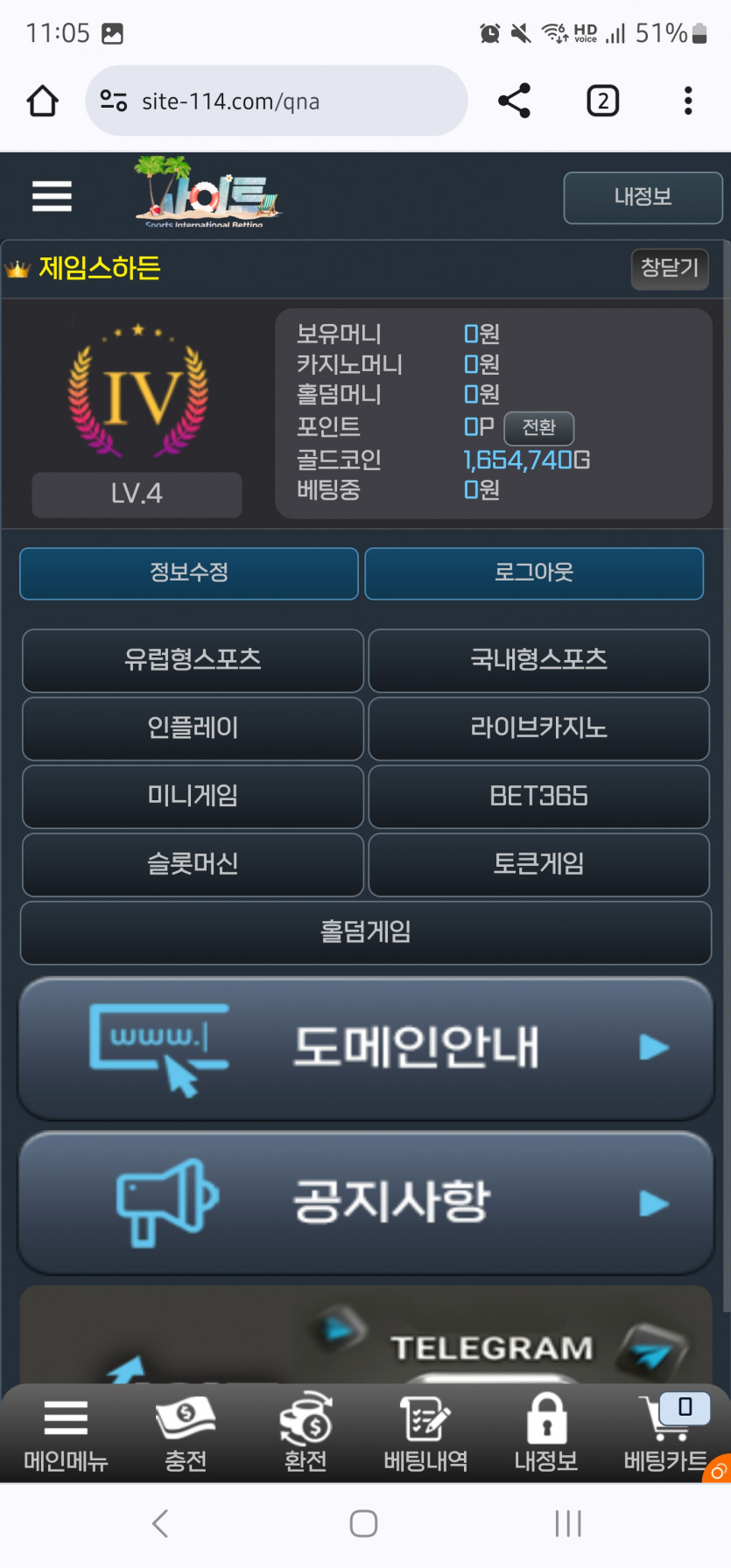Open 국내형스포츠 section

538,660
